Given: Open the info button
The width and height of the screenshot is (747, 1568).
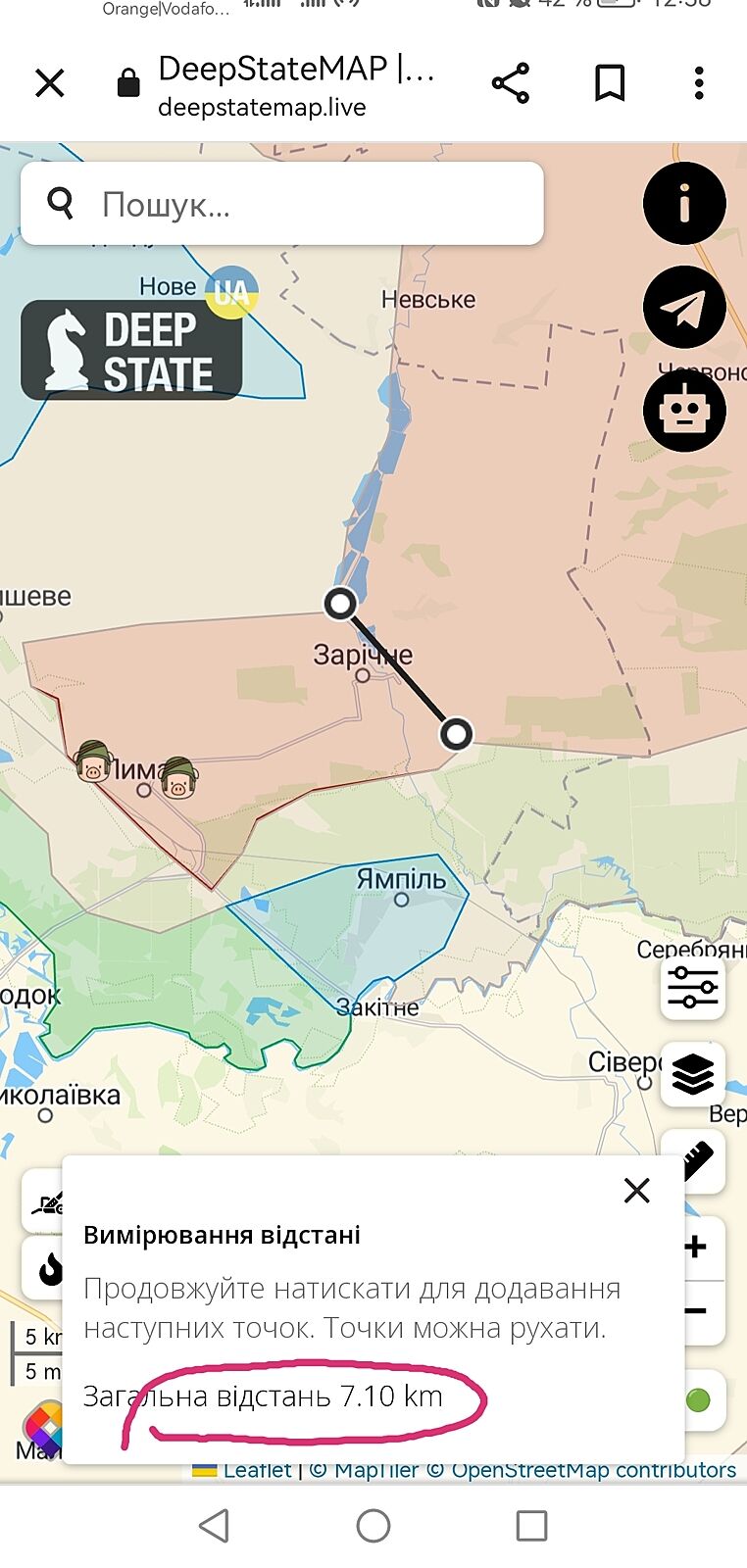Looking at the screenshot, I should [684, 204].
